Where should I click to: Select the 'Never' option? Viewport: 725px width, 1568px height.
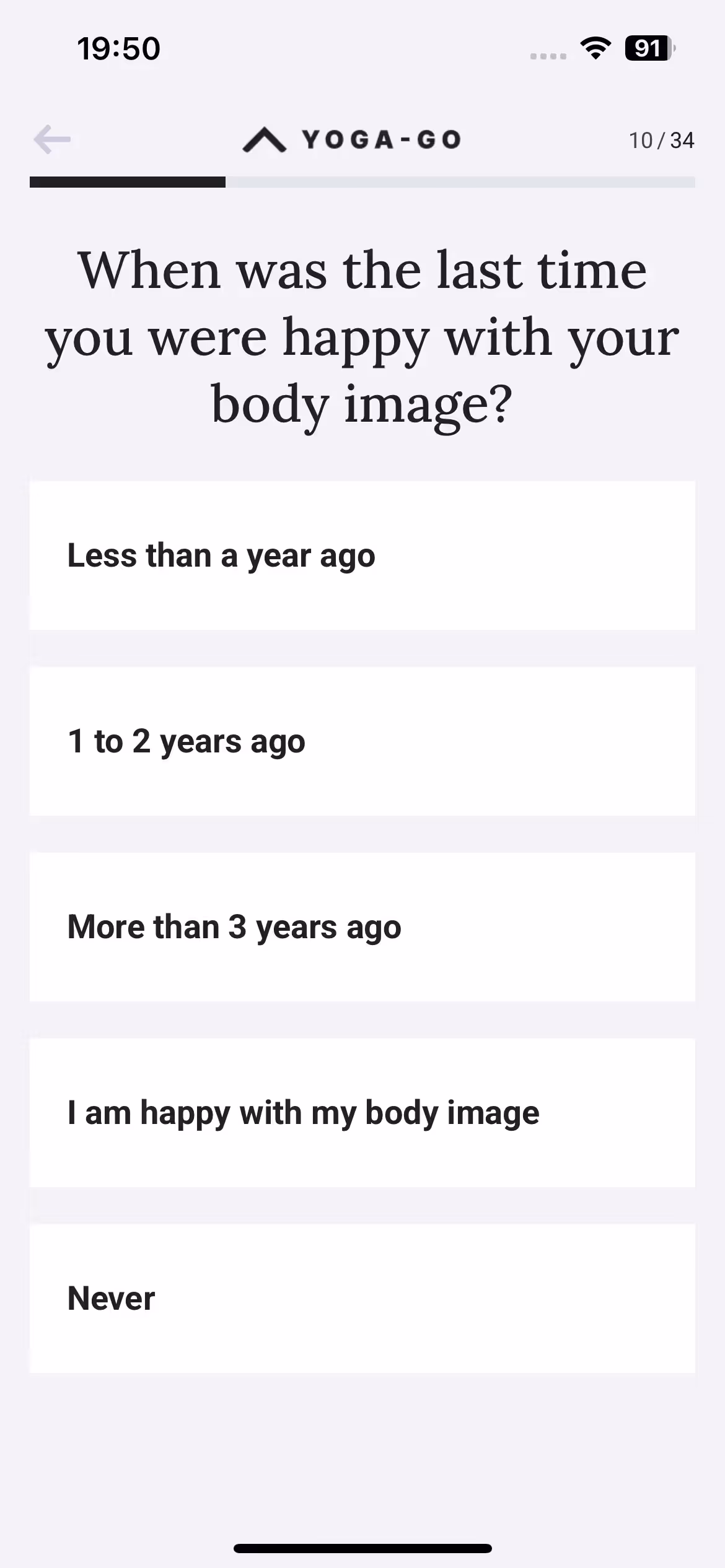[362, 1299]
